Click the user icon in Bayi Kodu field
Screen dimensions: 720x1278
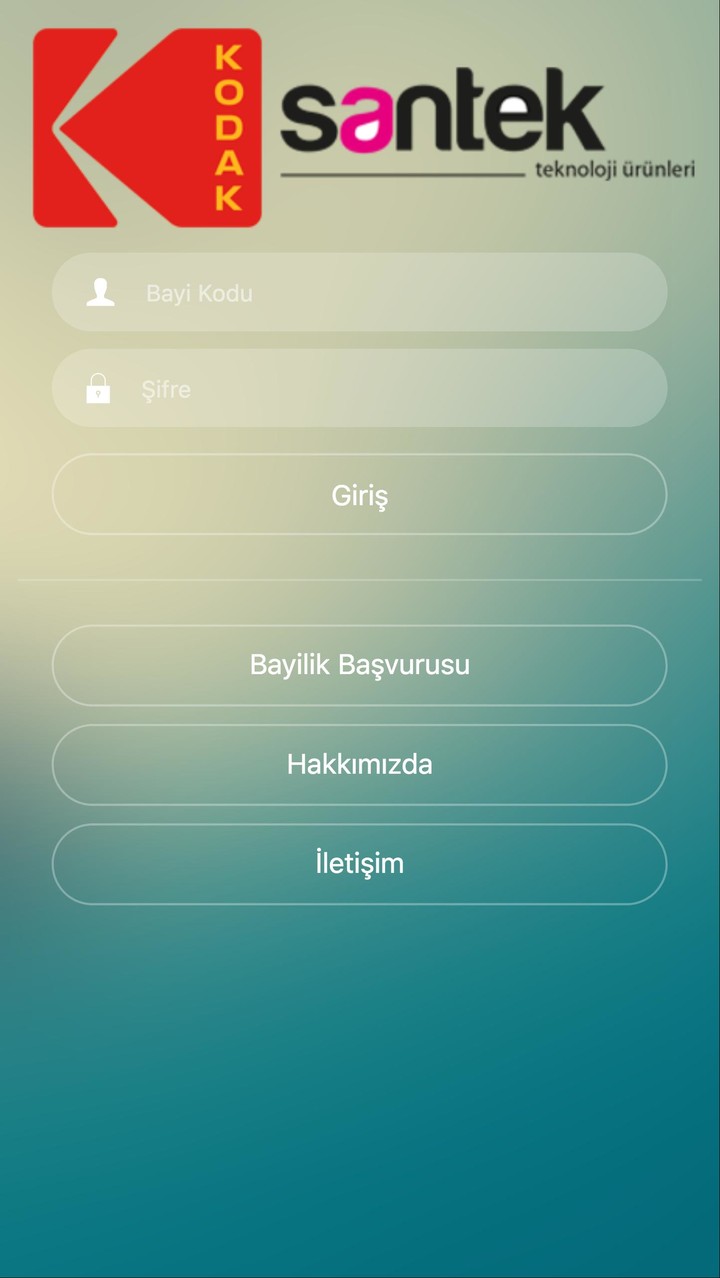click(100, 292)
